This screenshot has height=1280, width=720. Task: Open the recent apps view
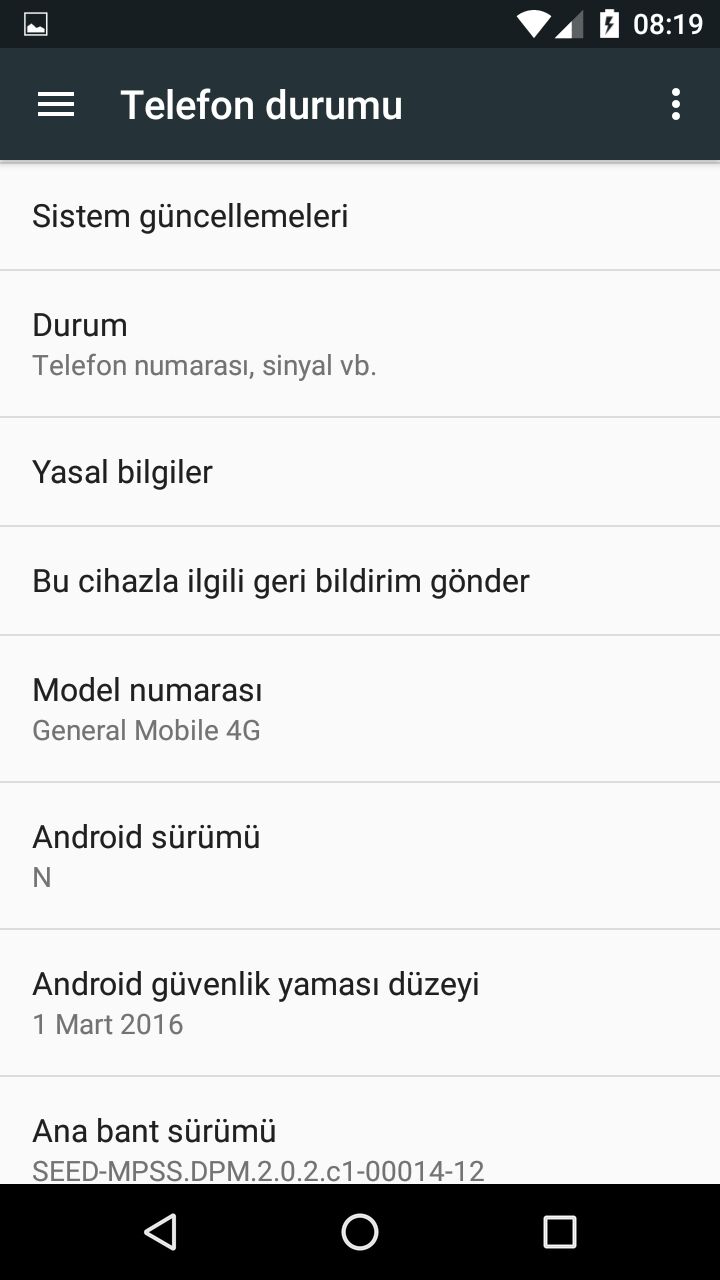[x=560, y=1232]
